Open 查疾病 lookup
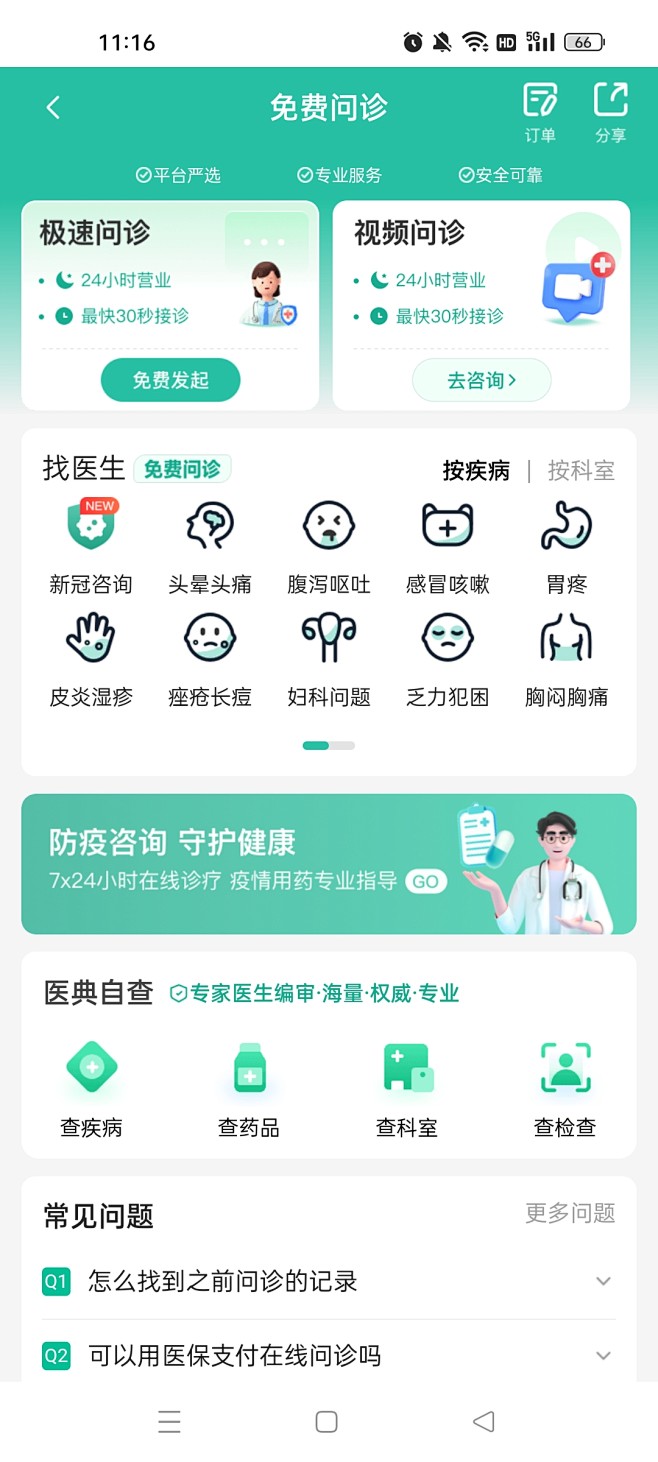The image size is (658, 1462). [91, 1088]
